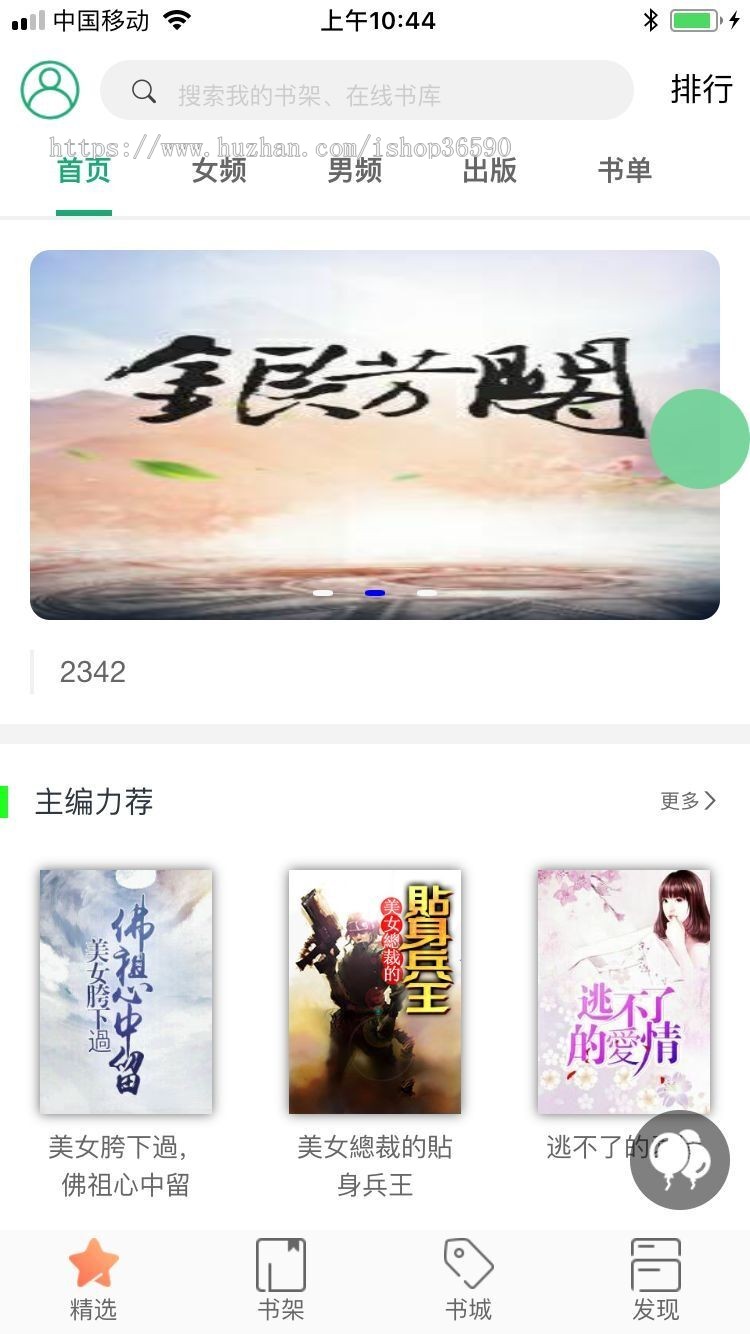
Task: Expand 更多 via its chevron arrow
Action: coord(712,801)
